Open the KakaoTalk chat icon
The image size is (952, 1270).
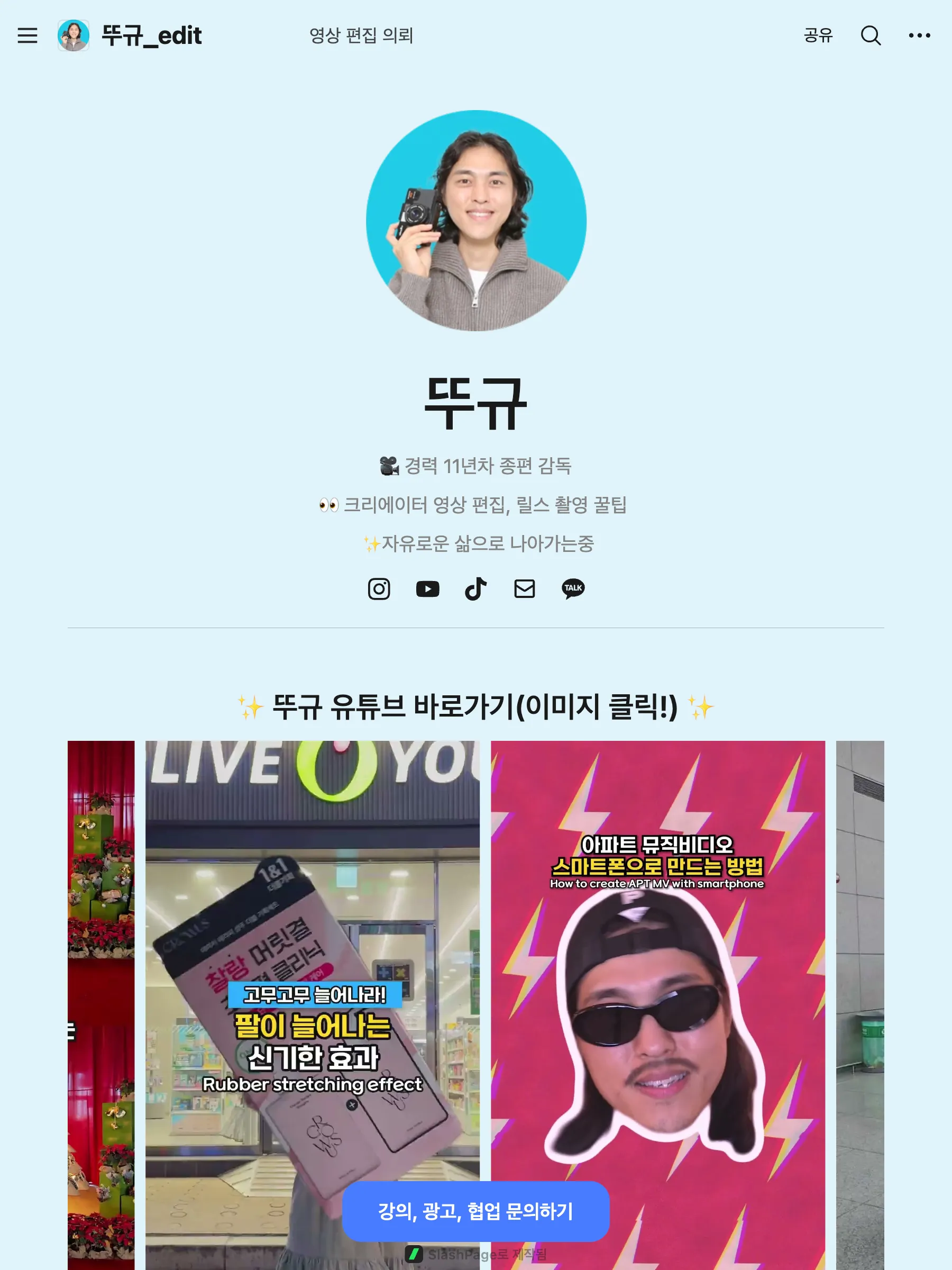click(573, 588)
